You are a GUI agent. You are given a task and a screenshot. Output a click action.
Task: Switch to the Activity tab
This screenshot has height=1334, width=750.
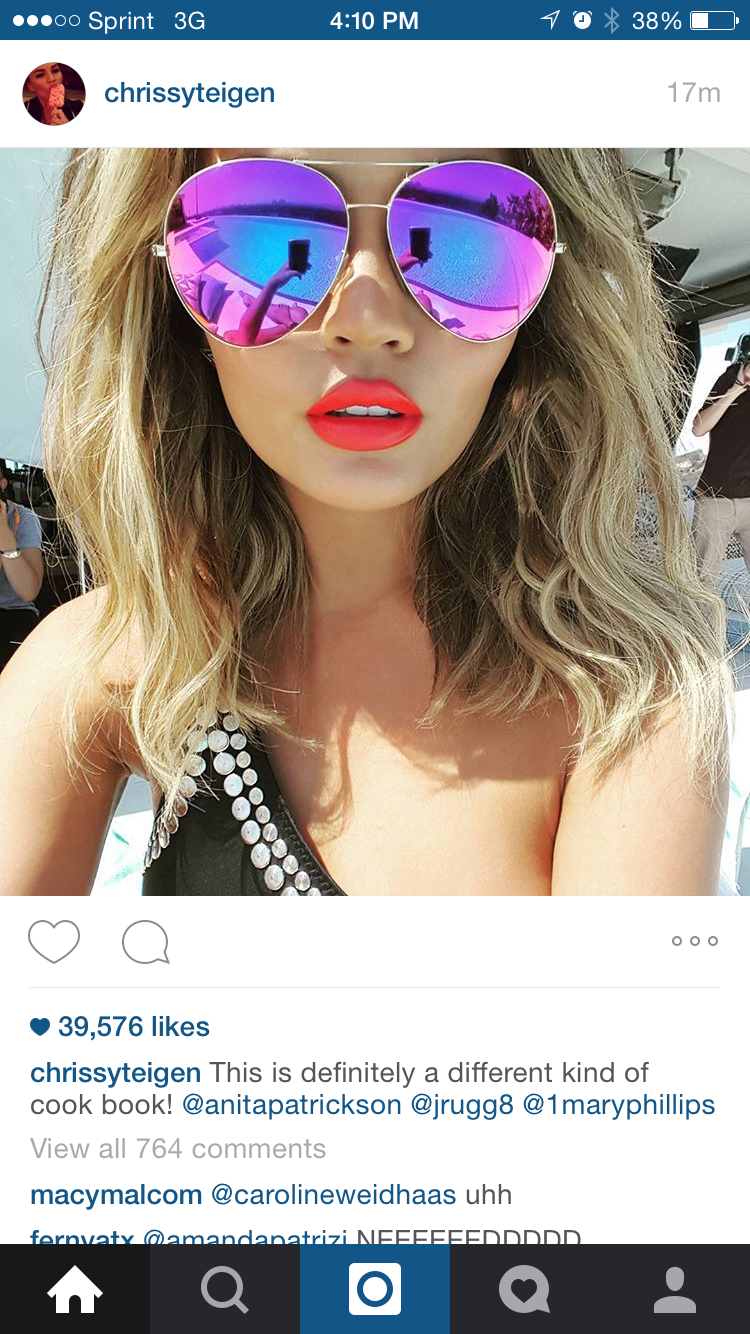525,1289
